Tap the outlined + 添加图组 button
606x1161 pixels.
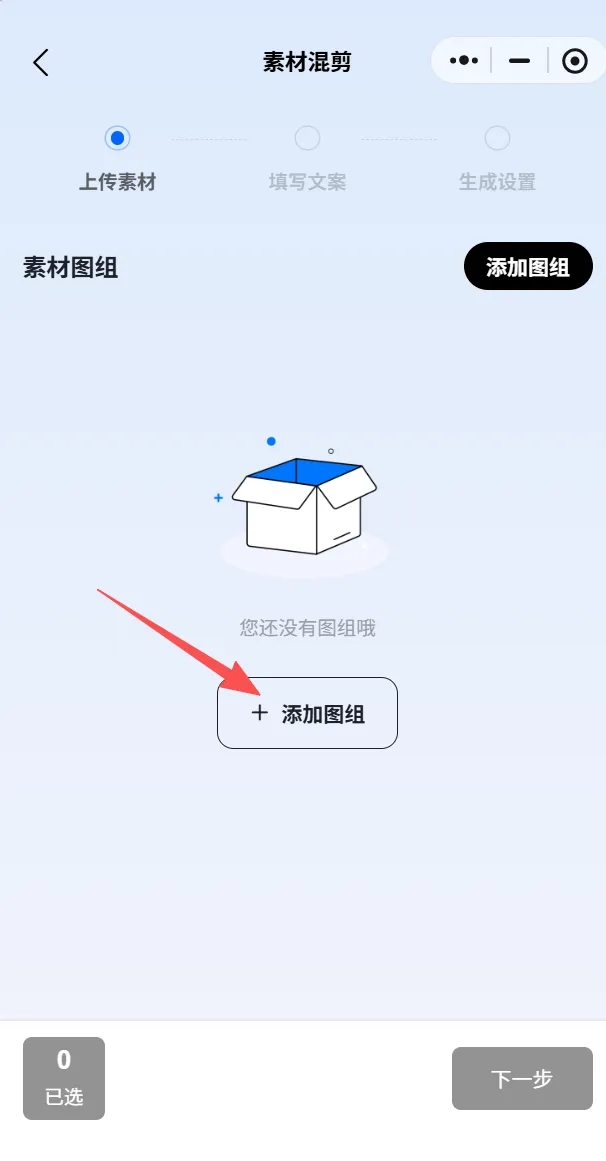point(307,713)
